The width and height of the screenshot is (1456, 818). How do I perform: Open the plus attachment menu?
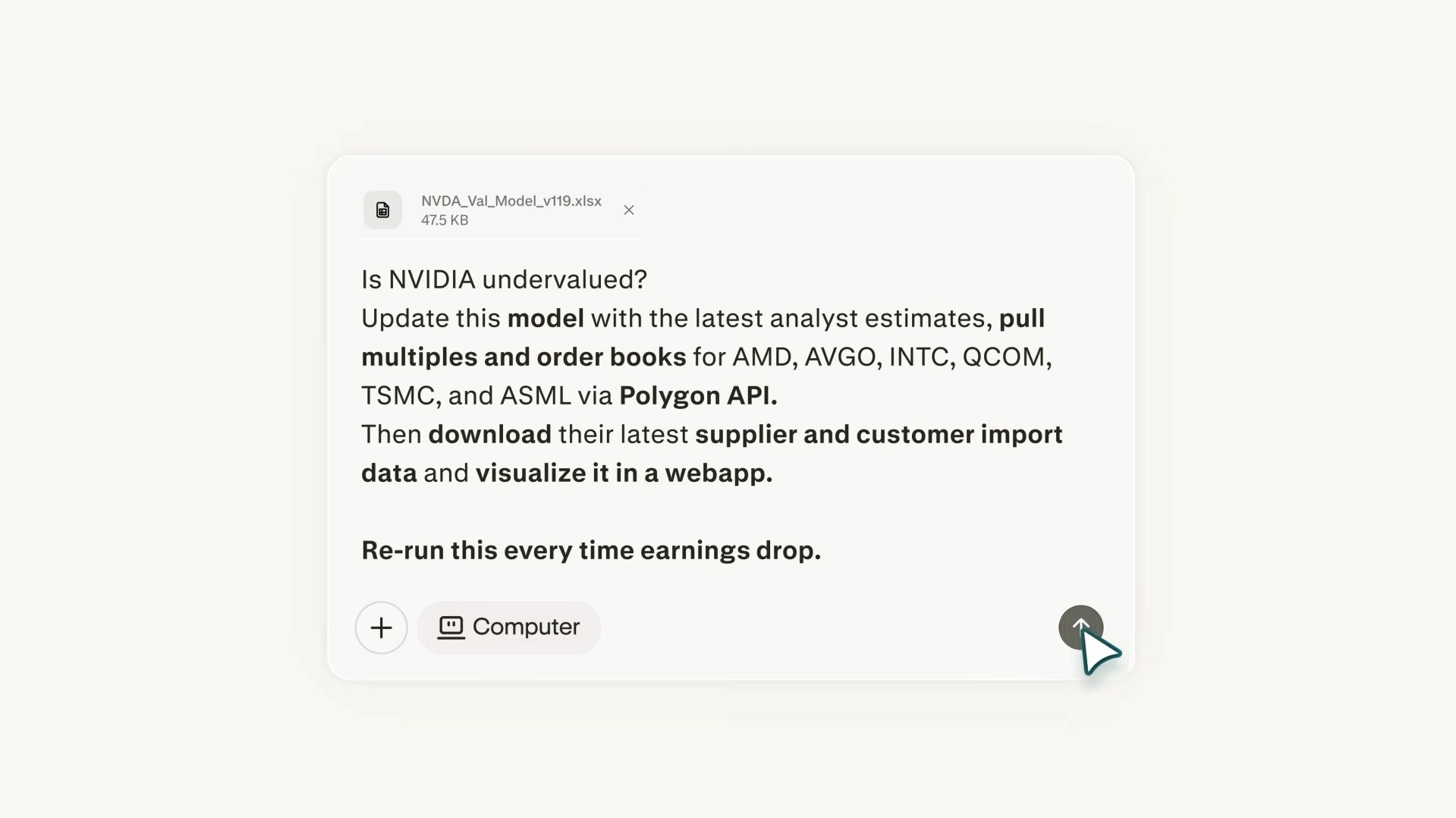click(381, 628)
